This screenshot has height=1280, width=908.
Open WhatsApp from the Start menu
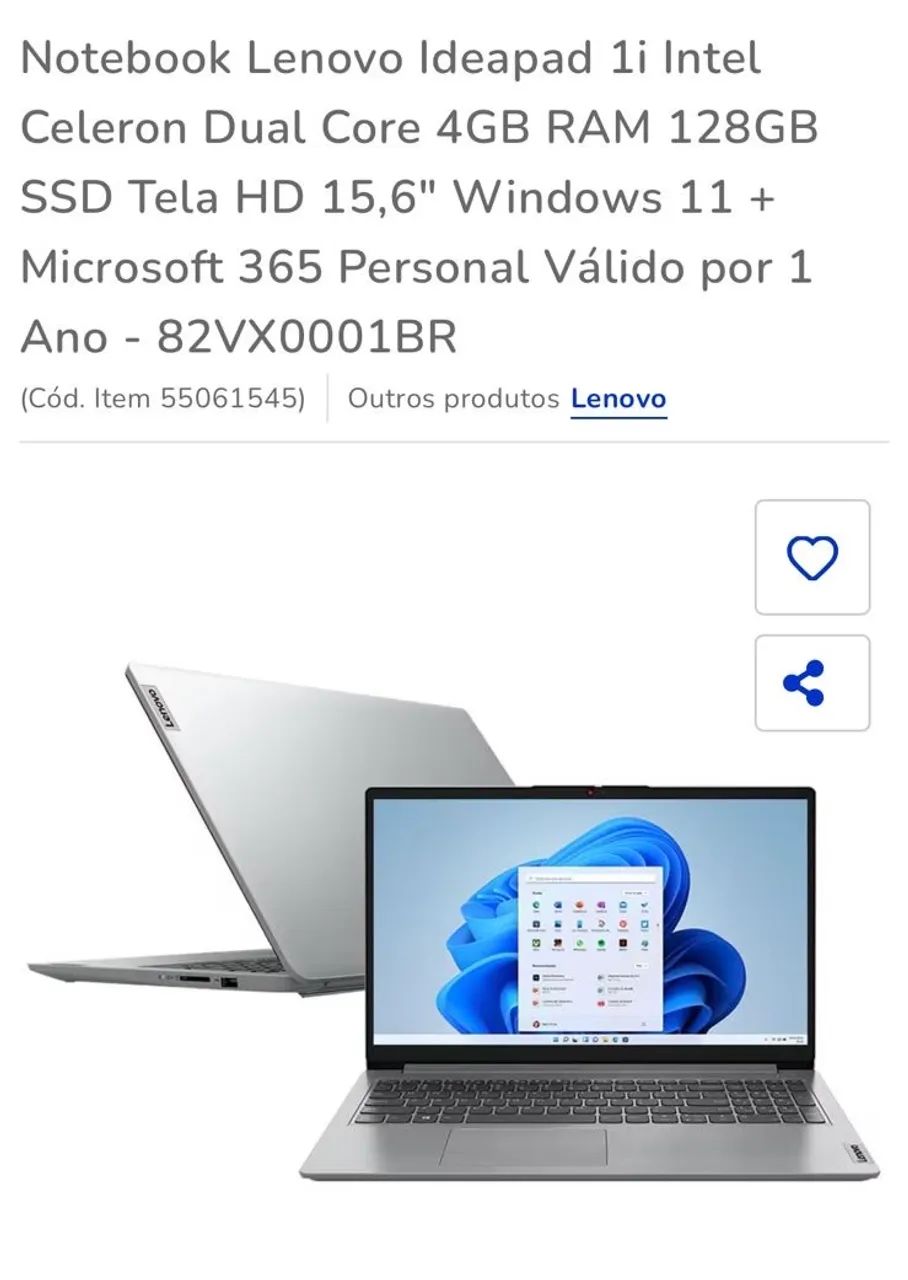point(579,943)
